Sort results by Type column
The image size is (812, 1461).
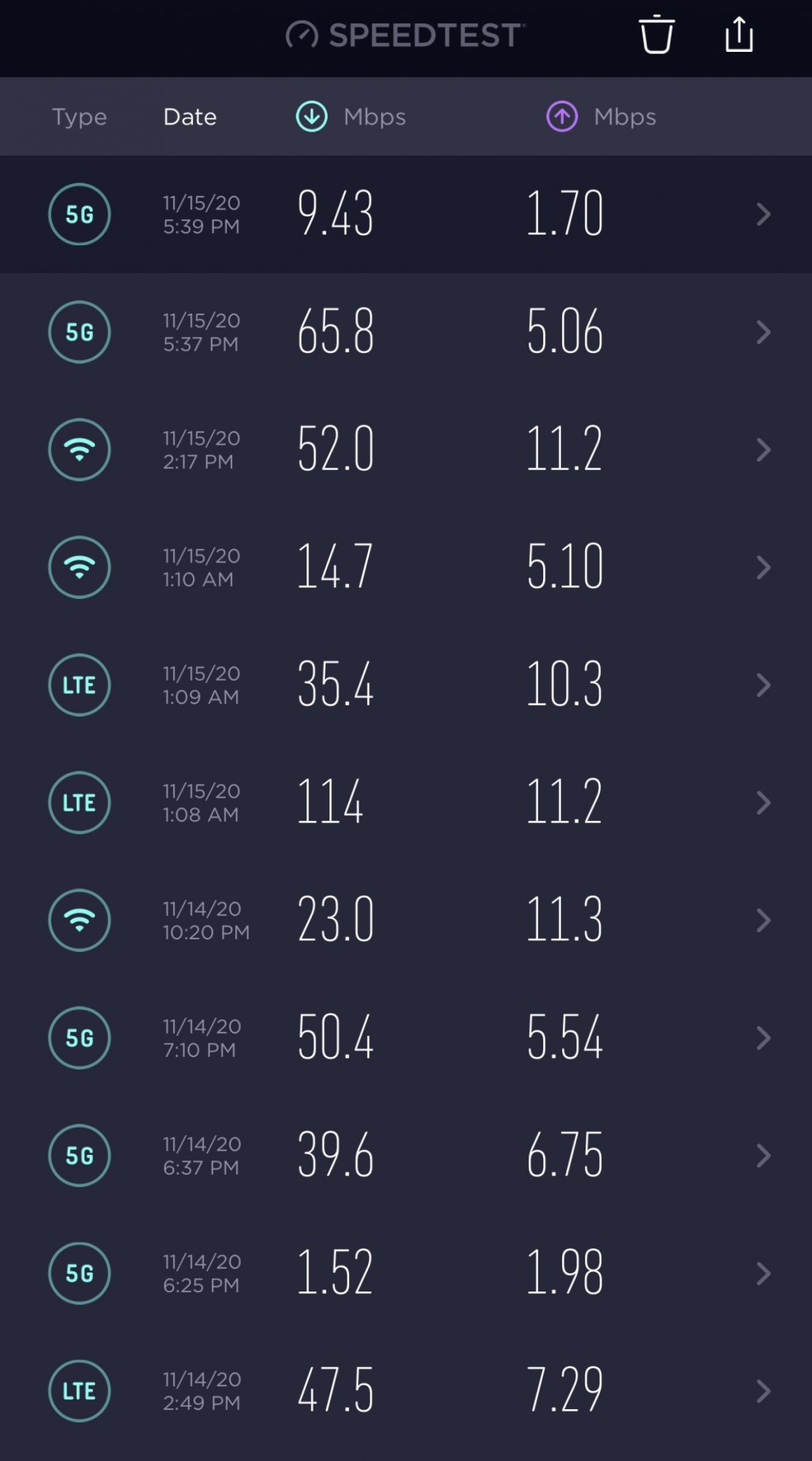tap(80, 117)
